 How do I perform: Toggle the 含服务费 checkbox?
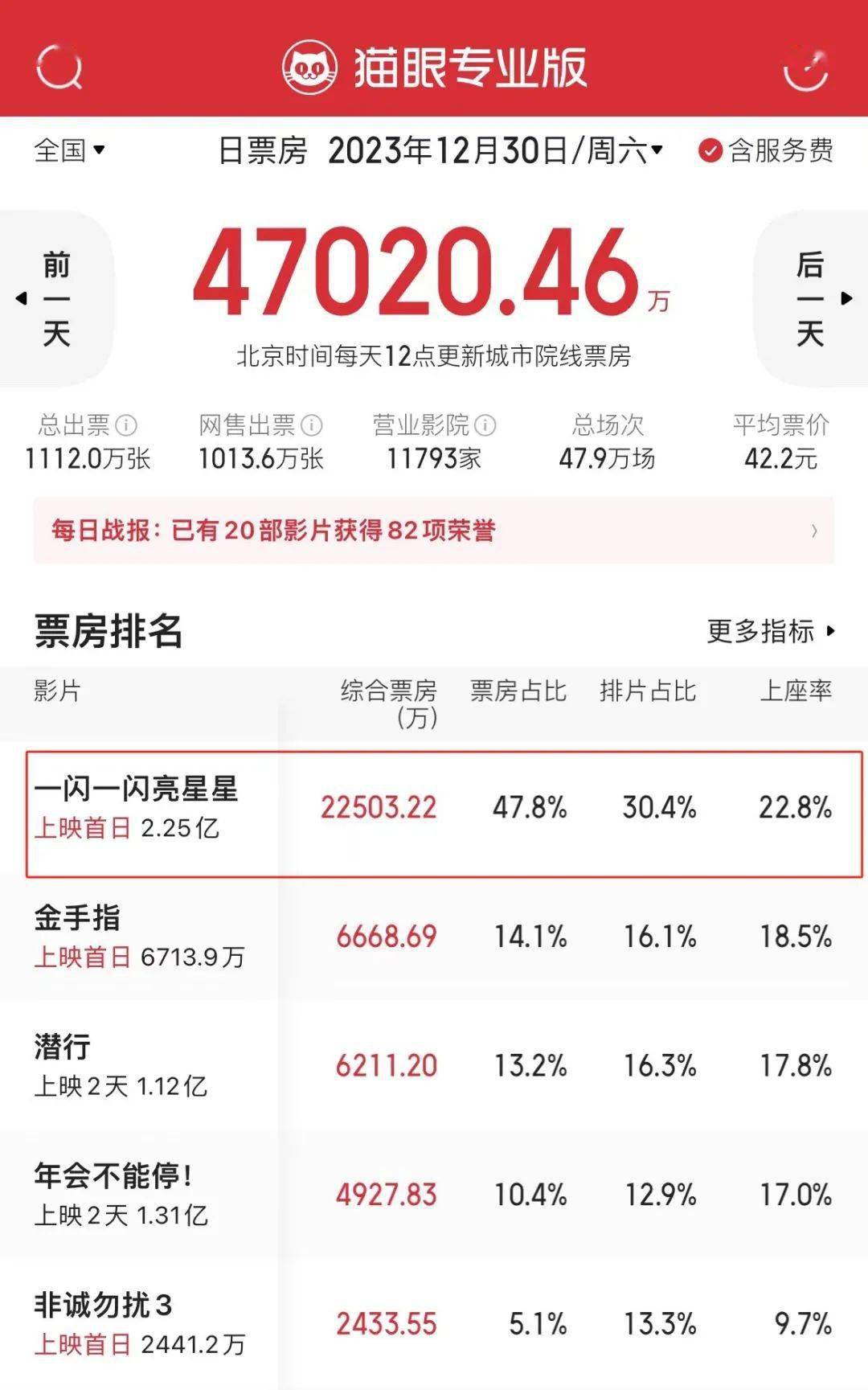[x=710, y=150]
